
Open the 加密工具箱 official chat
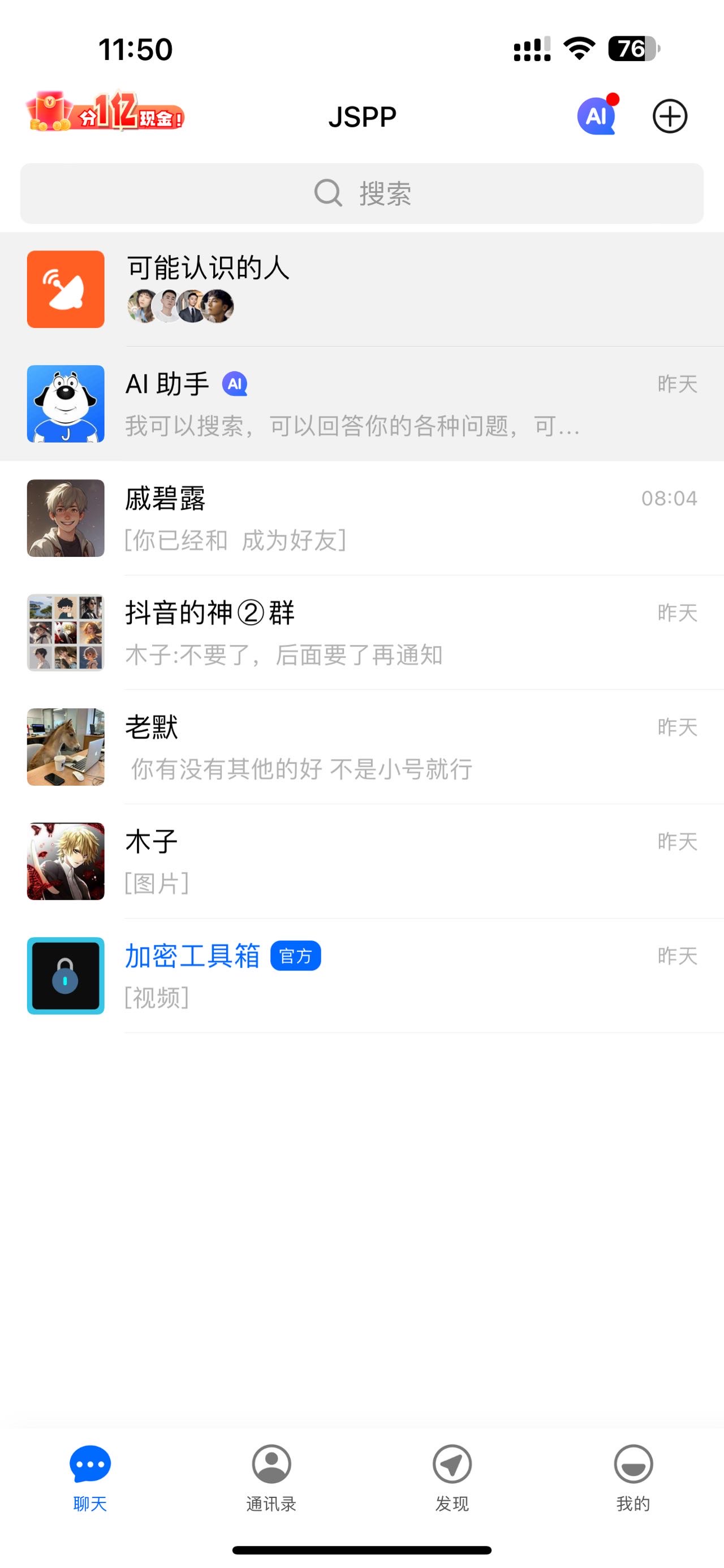point(361,976)
